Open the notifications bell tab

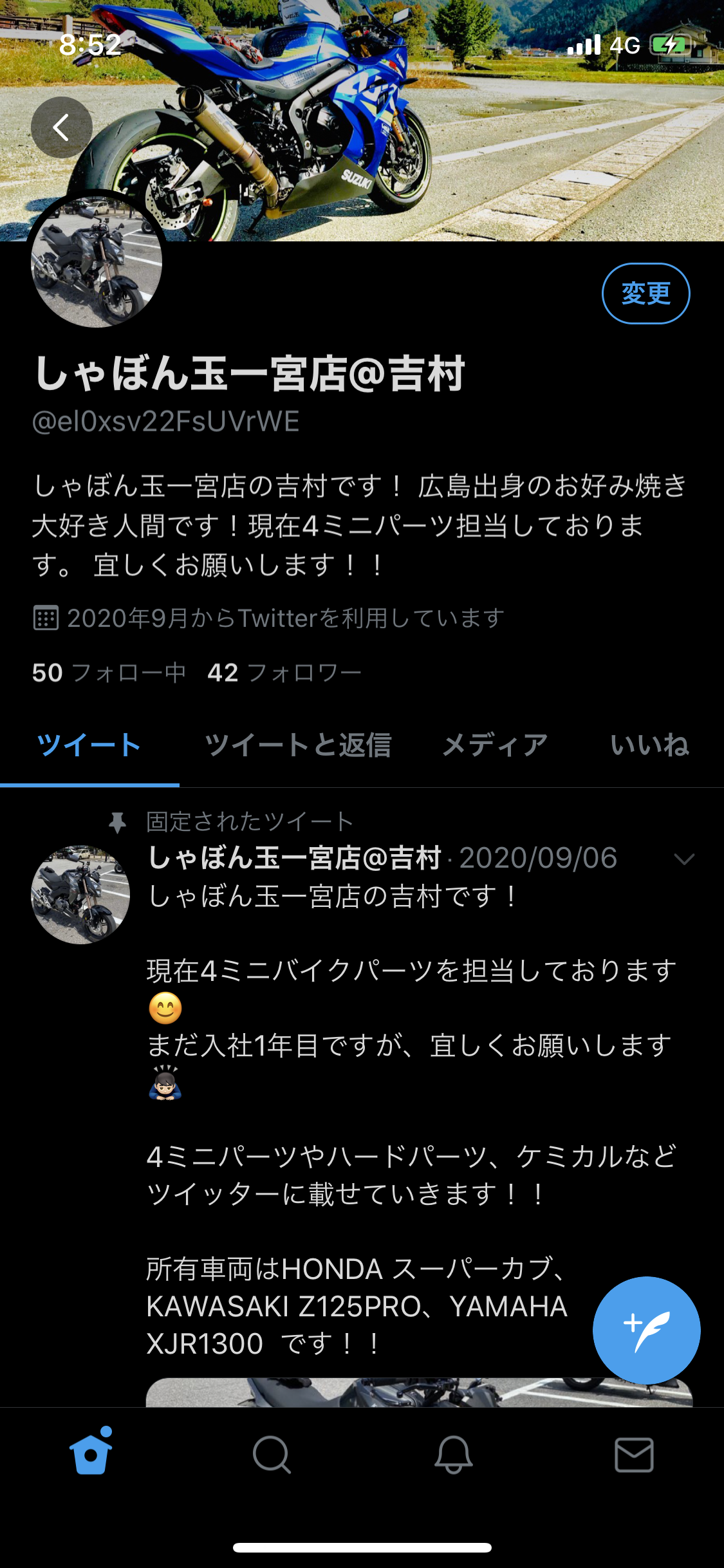[x=453, y=1455]
